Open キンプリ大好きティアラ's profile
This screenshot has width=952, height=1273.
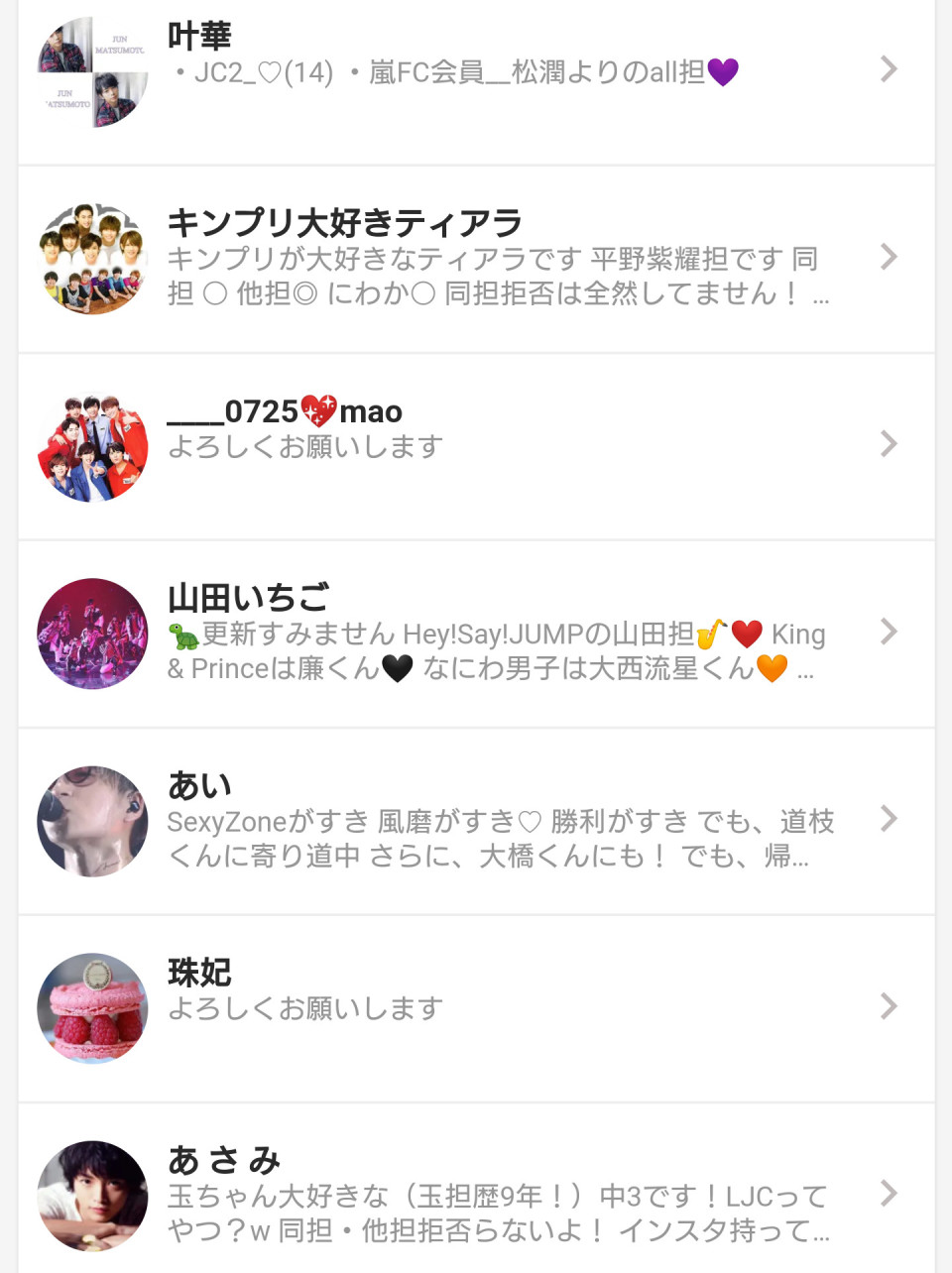click(x=476, y=259)
